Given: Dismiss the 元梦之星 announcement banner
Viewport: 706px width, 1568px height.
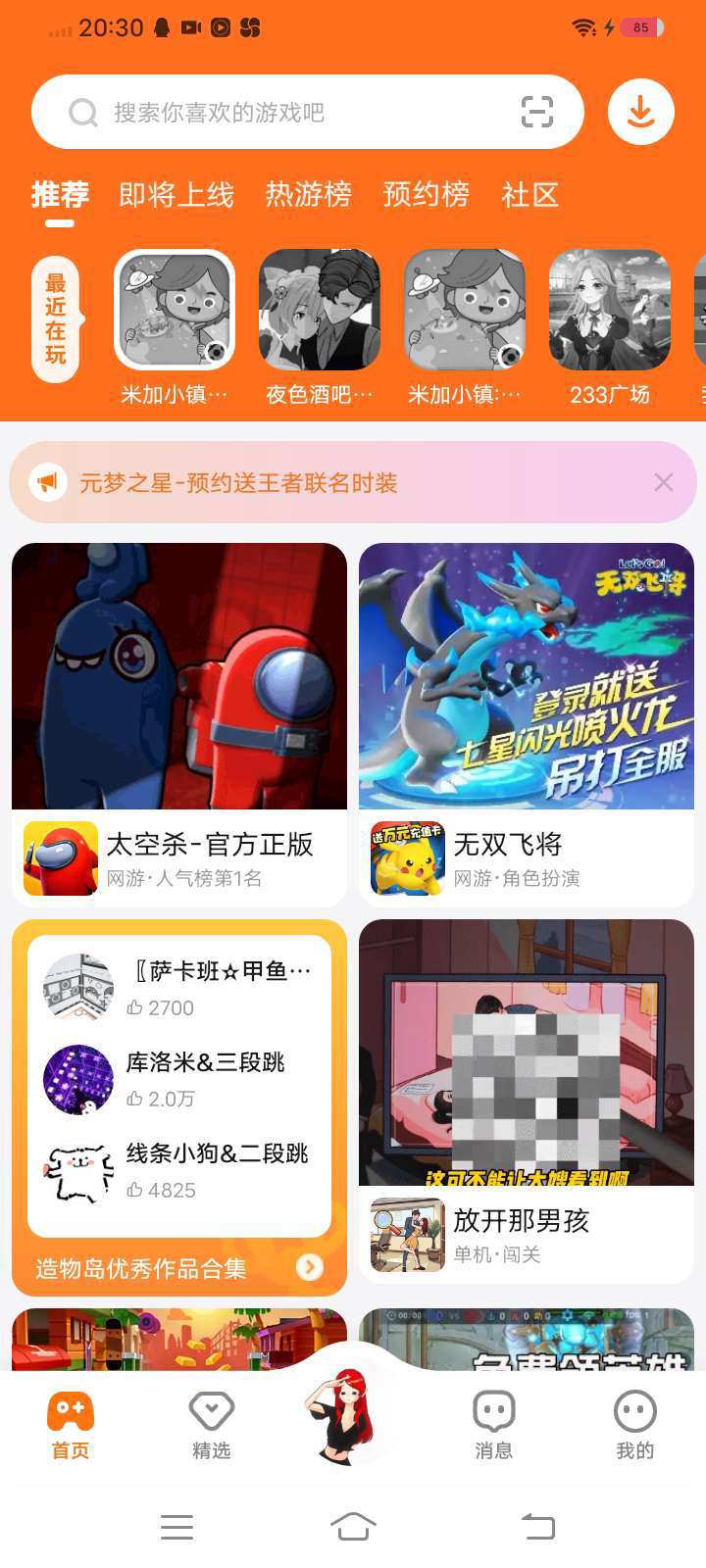Looking at the screenshot, I should pyautogui.click(x=664, y=482).
